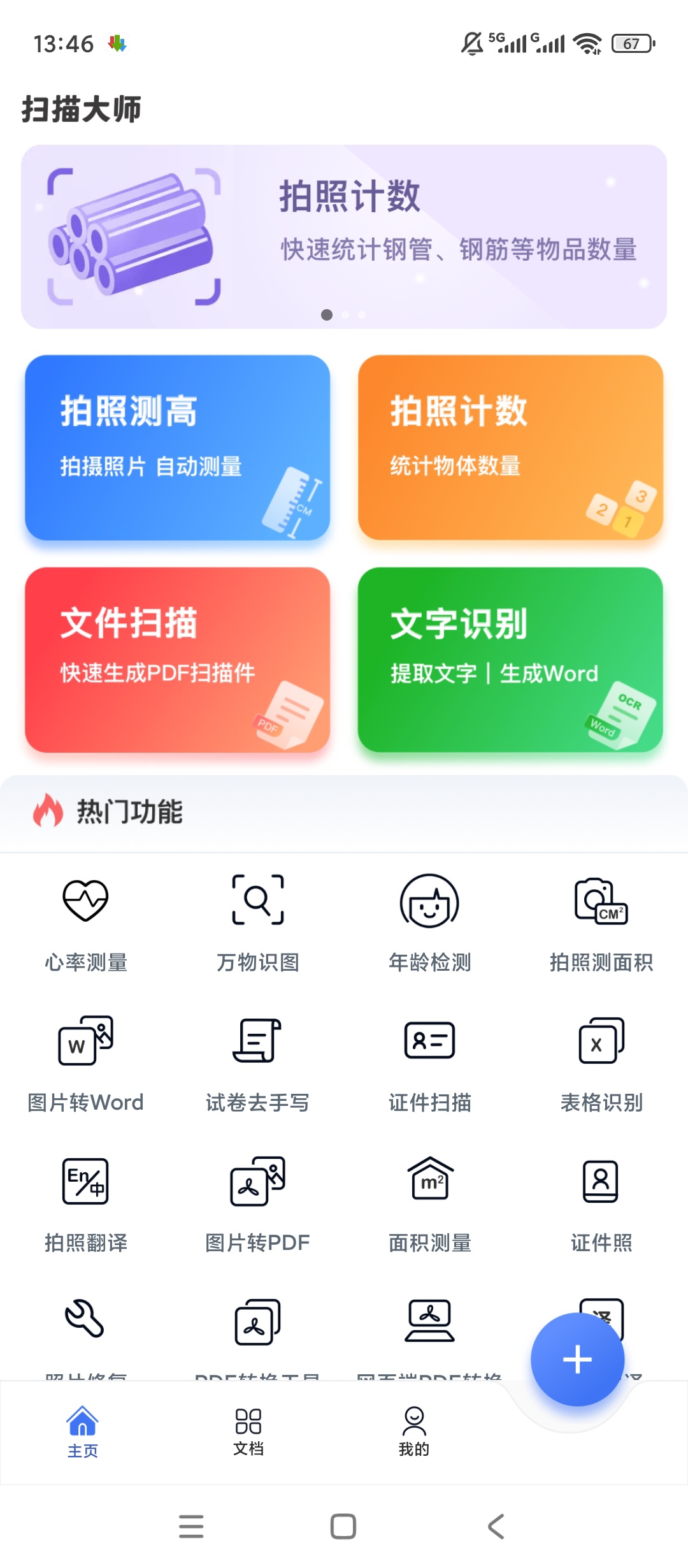Open the orange 拍照计数 card

510,447
